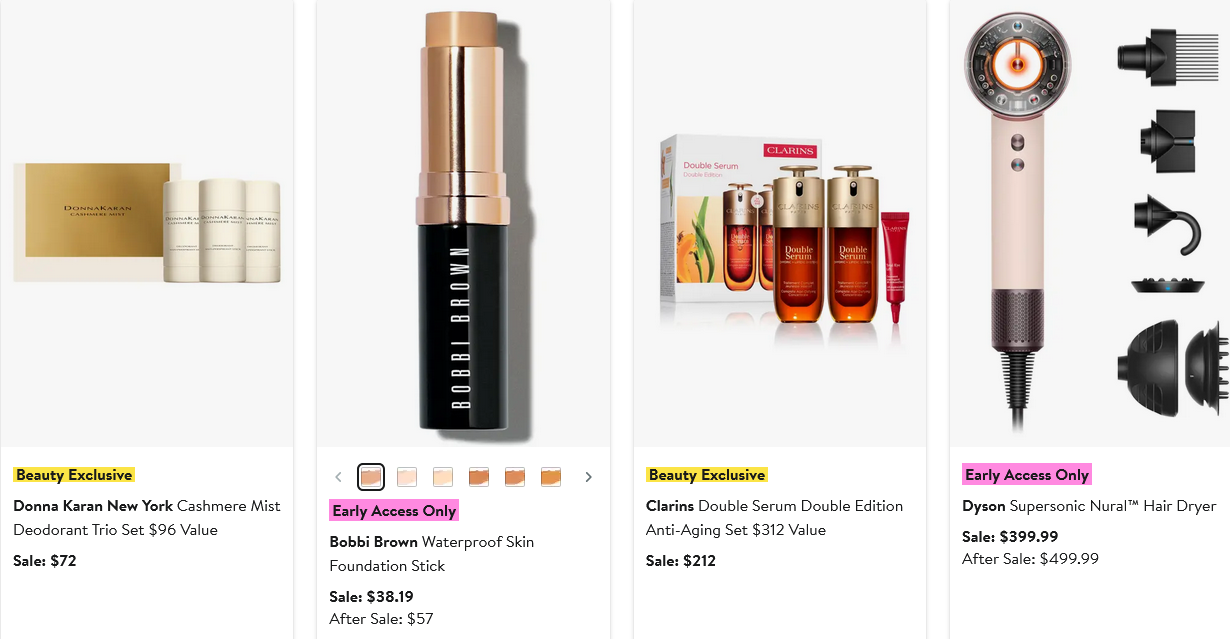Viewport: 1230px width, 639px height.
Task: Choose the fifth foundation shade swatch
Action: click(x=515, y=477)
